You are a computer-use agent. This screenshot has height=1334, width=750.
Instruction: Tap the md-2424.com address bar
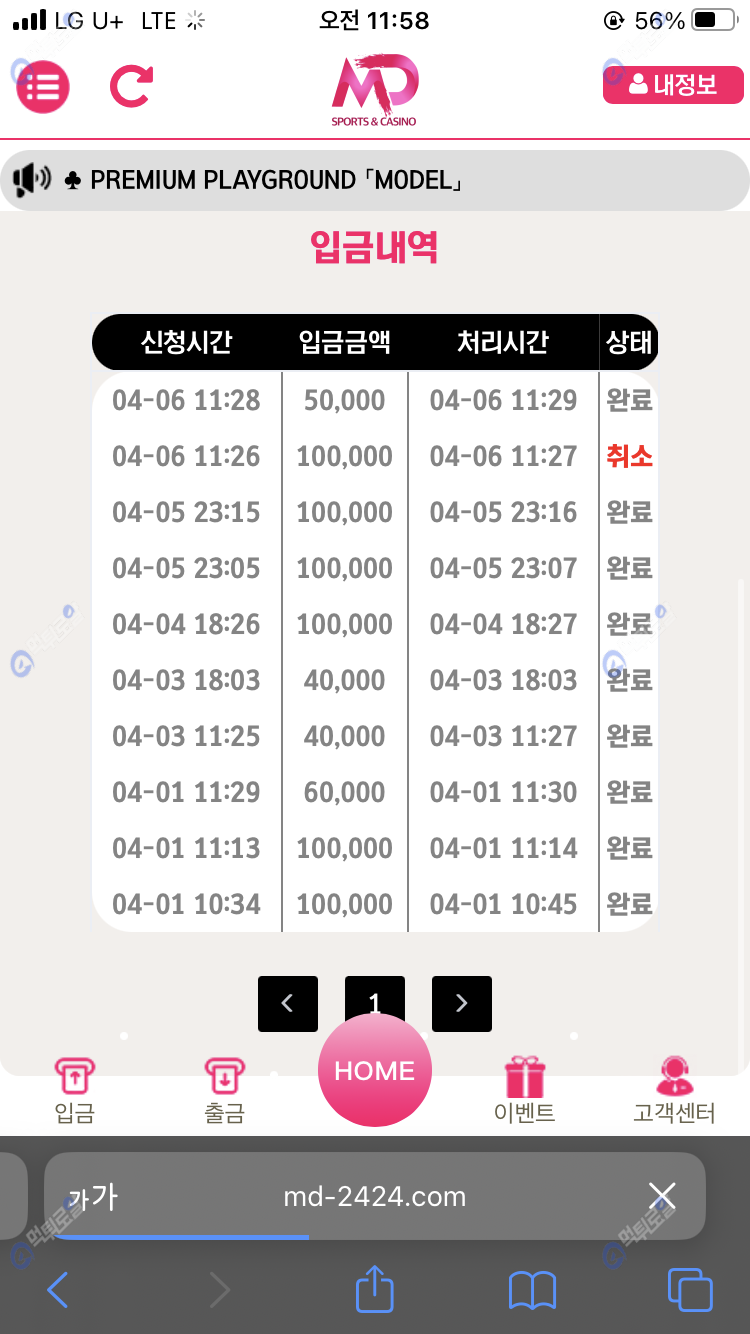pyautogui.click(x=375, y=1196)
